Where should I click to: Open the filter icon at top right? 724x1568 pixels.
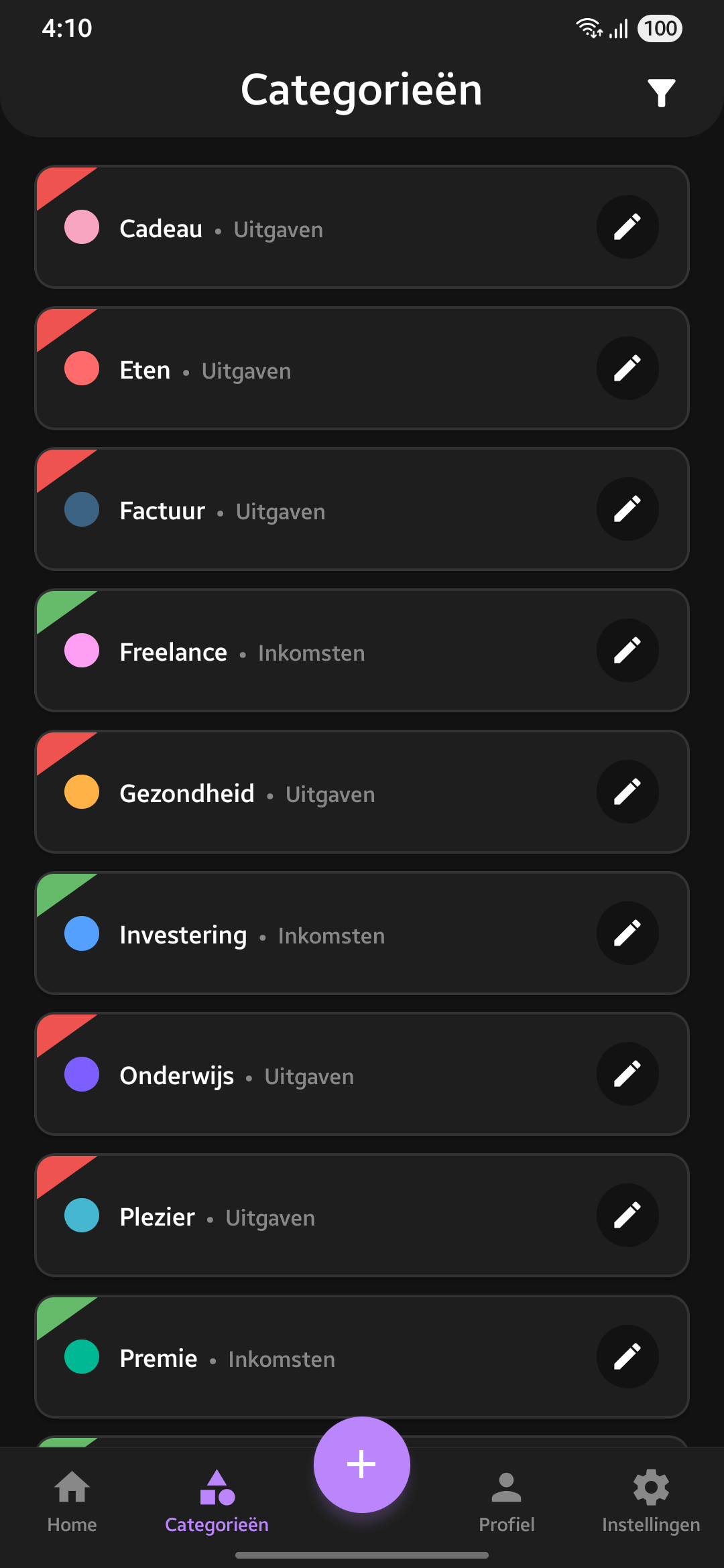(x=660, y=92)
